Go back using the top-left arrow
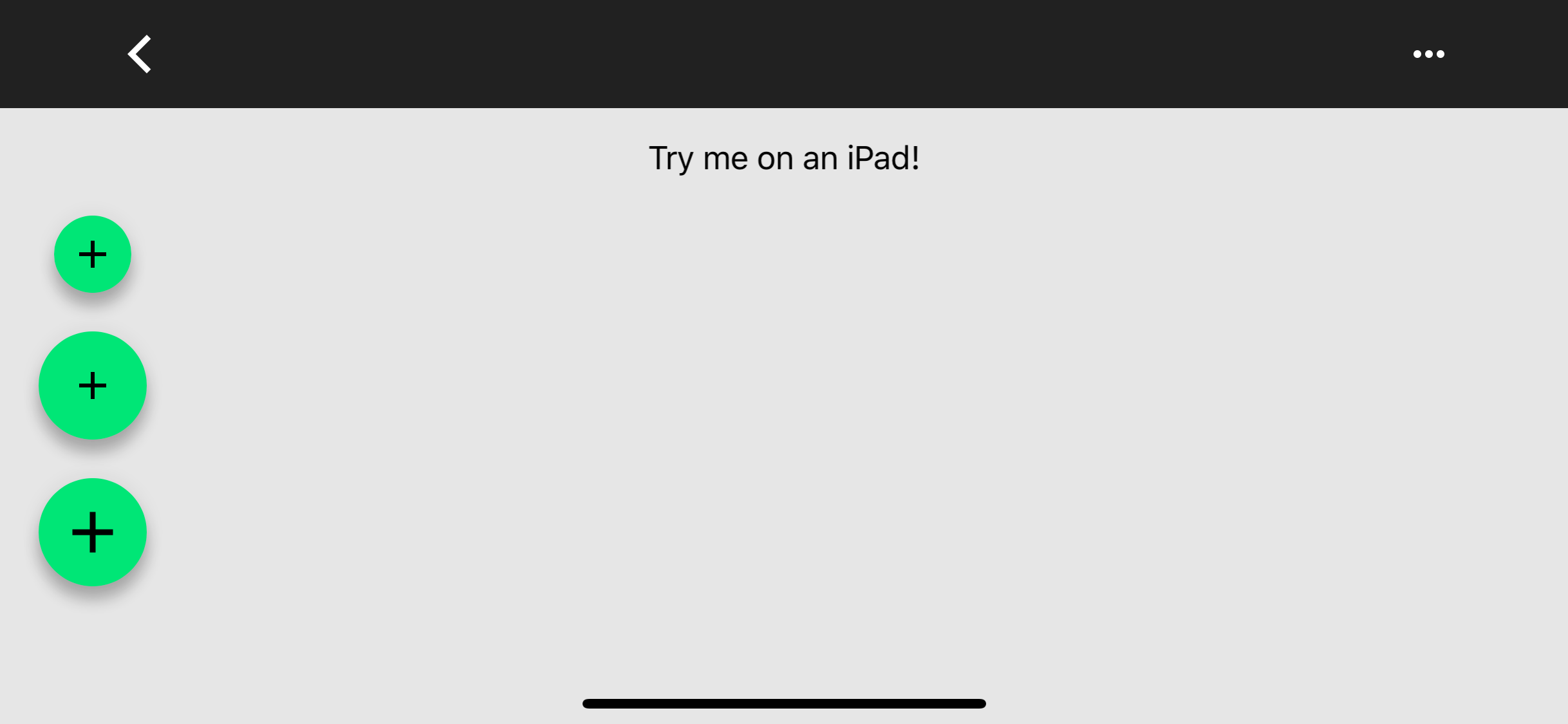Screen dimensions: 1568x724 [x=140, y=54]
